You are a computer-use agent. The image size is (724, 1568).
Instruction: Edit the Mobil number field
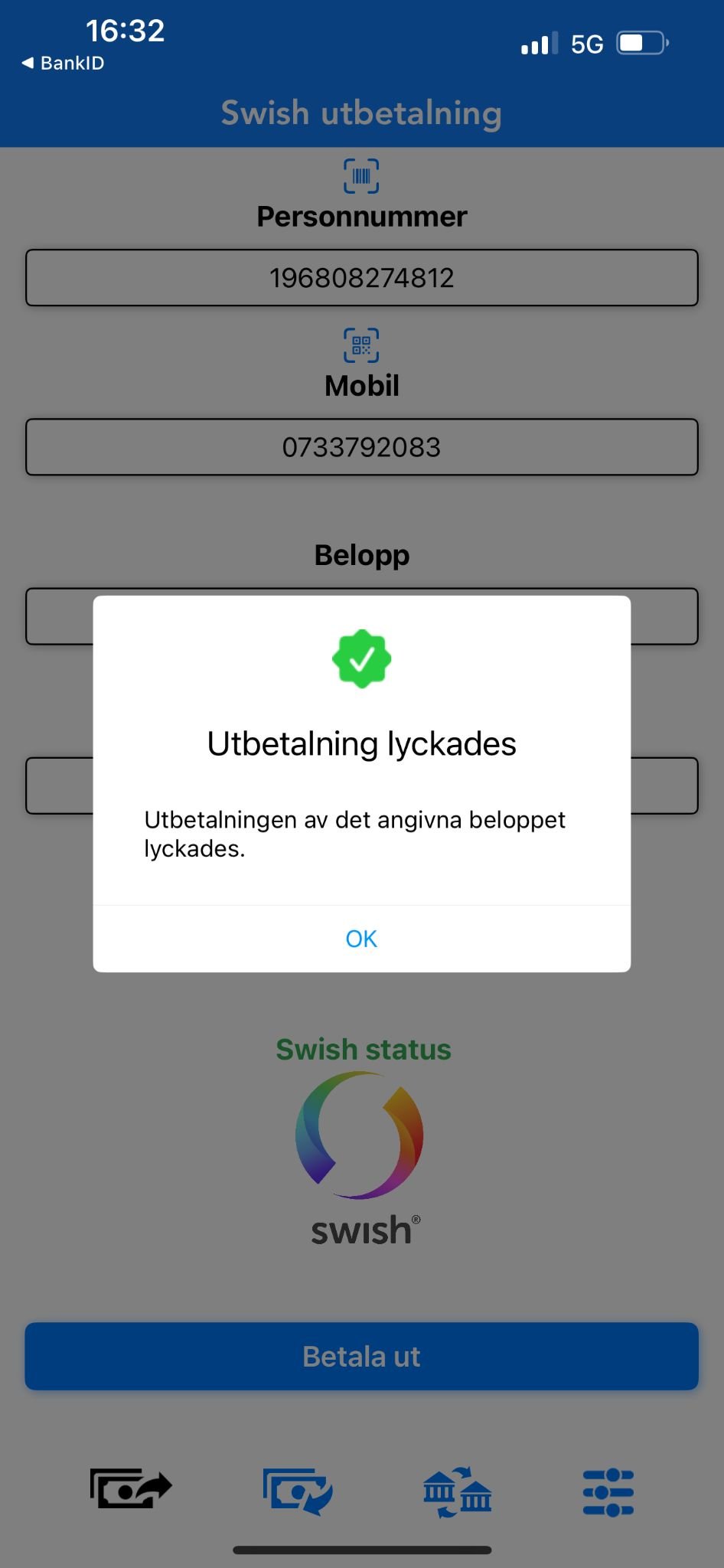click(361, 447)
